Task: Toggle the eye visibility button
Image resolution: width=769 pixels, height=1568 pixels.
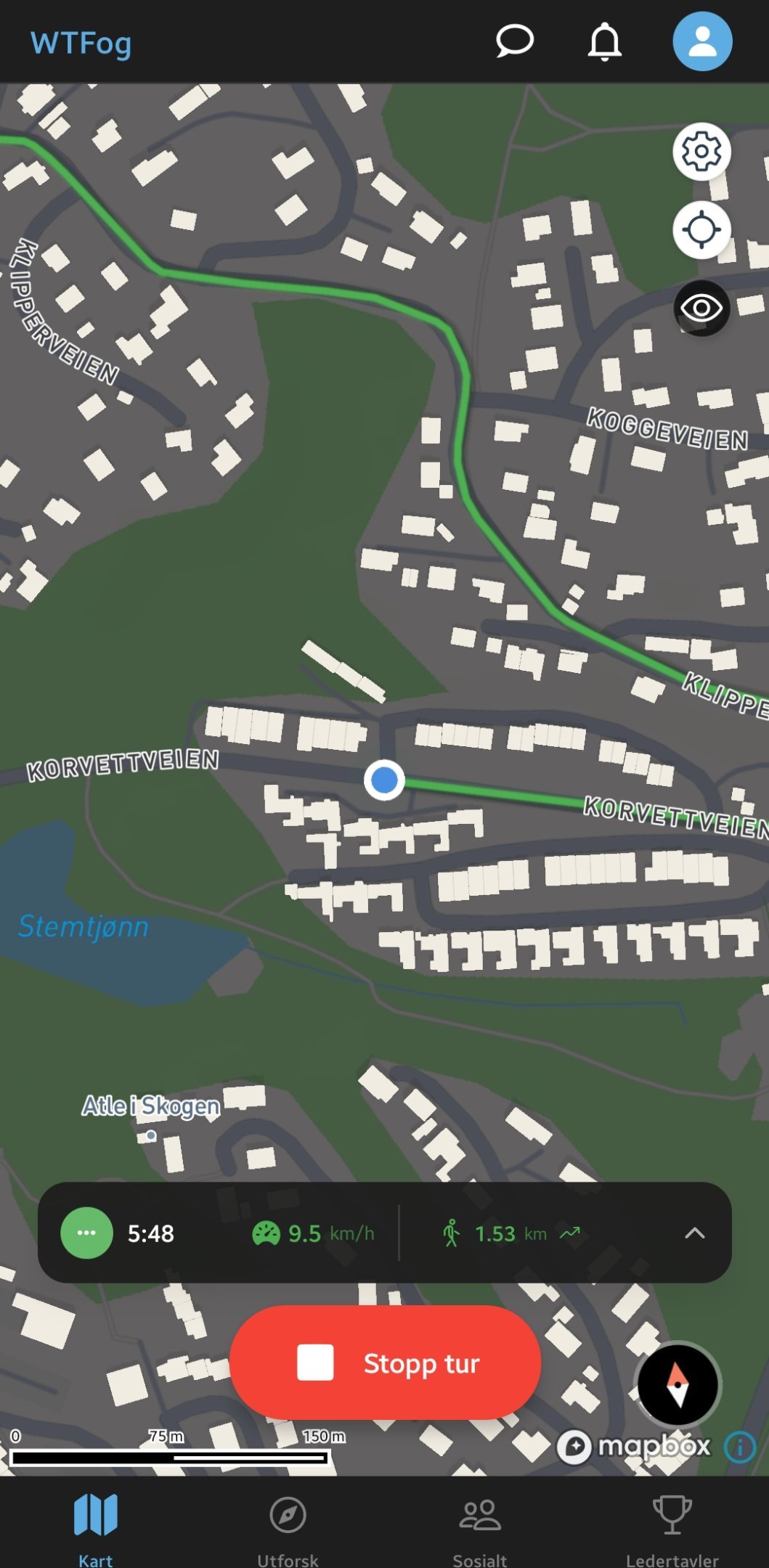Action: click(701, 309)
